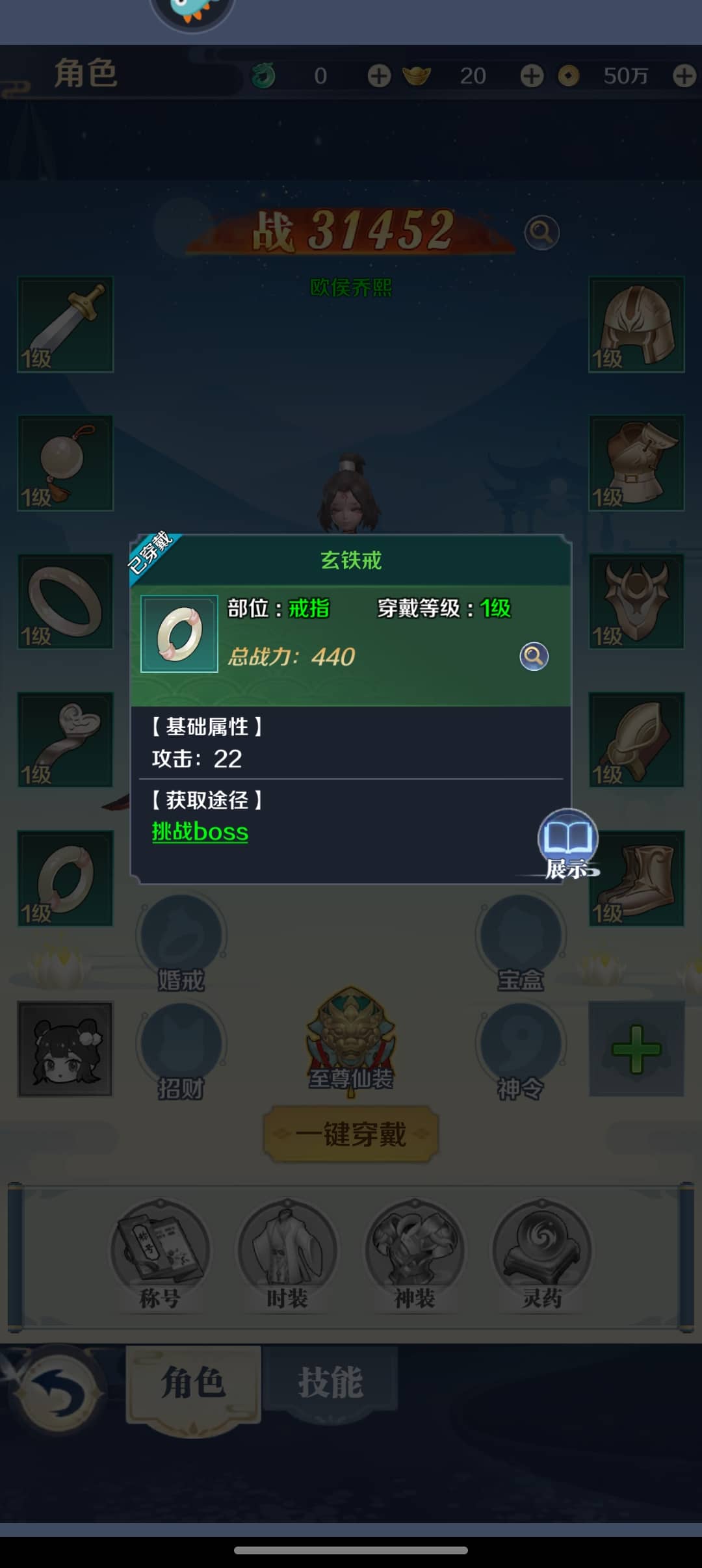Select the helmet equipment slot

click(637, 323)
